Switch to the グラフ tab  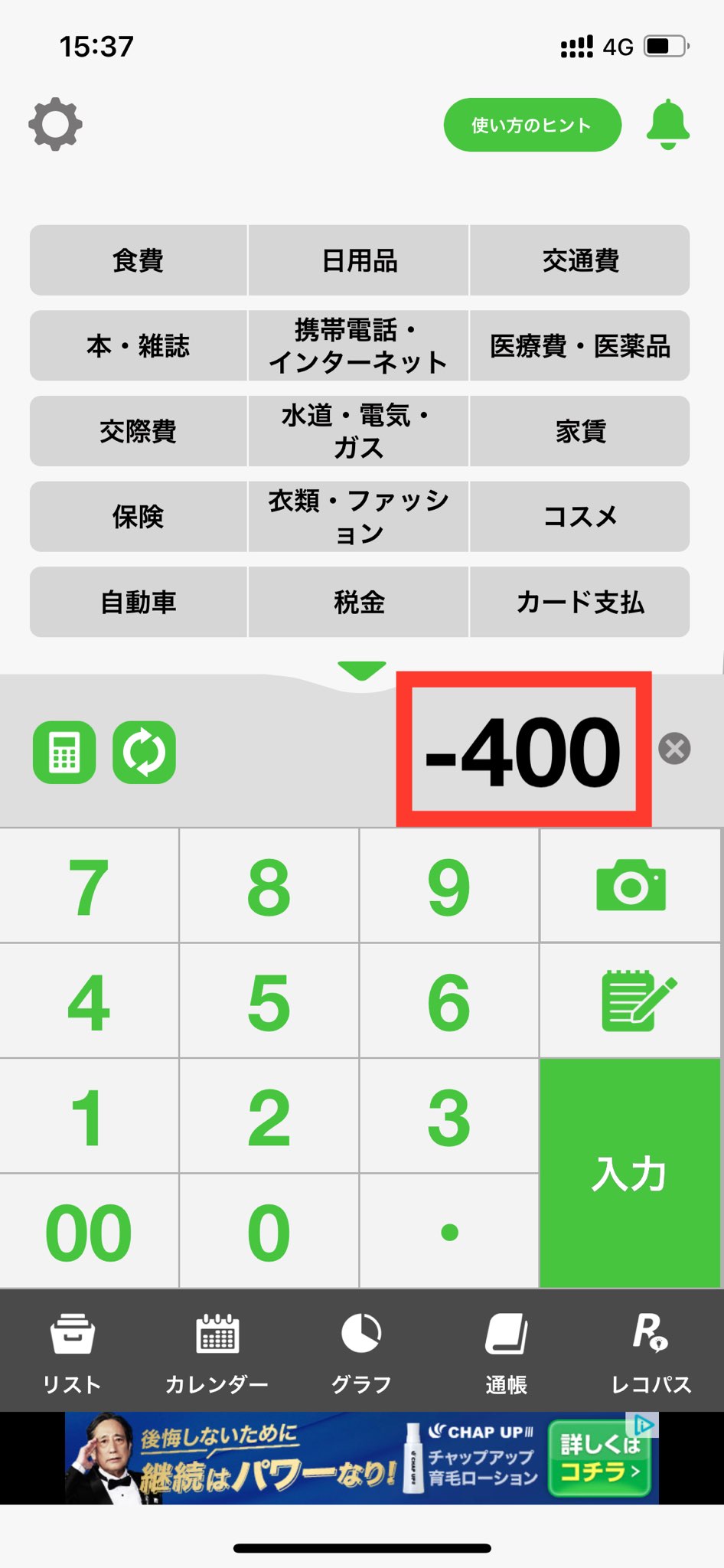pos(361,1351)
